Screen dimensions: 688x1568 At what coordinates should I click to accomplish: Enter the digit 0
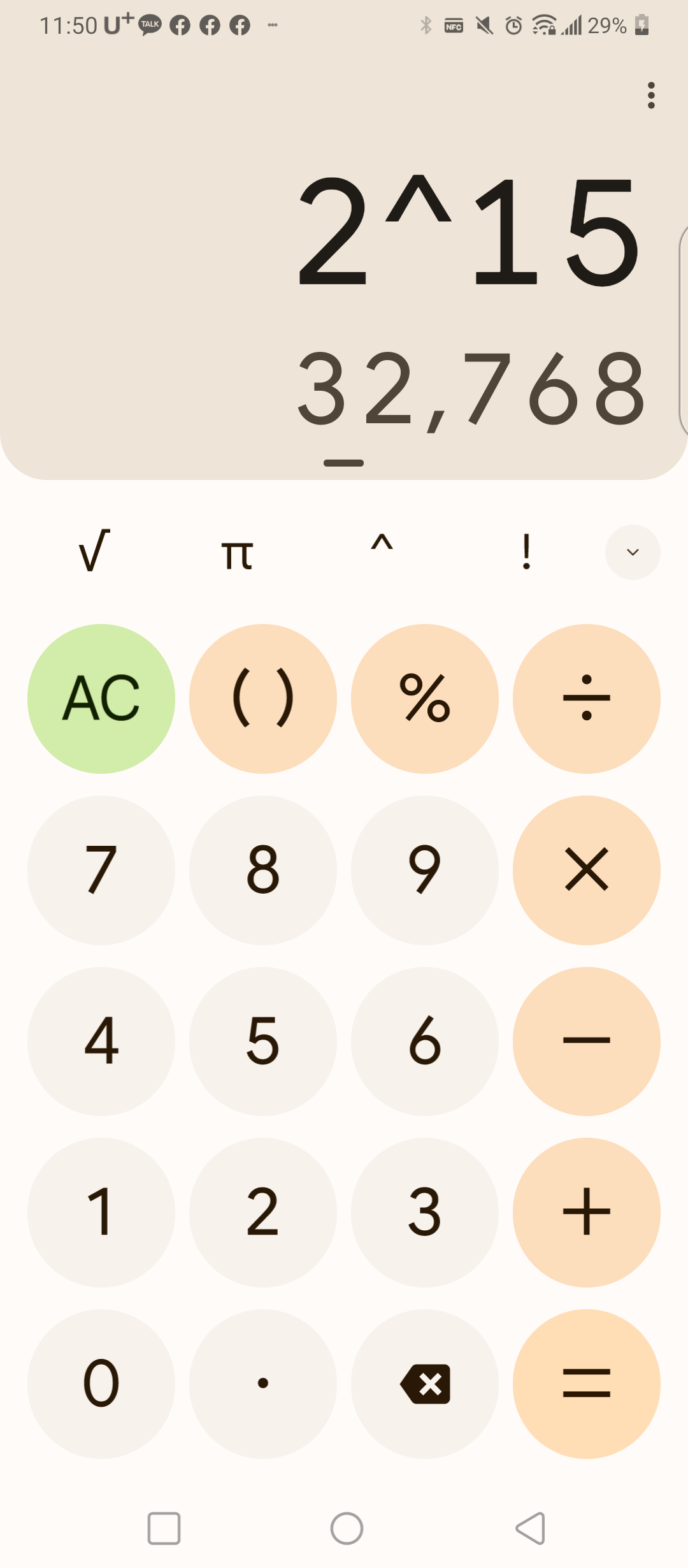tap(101, 1383)
